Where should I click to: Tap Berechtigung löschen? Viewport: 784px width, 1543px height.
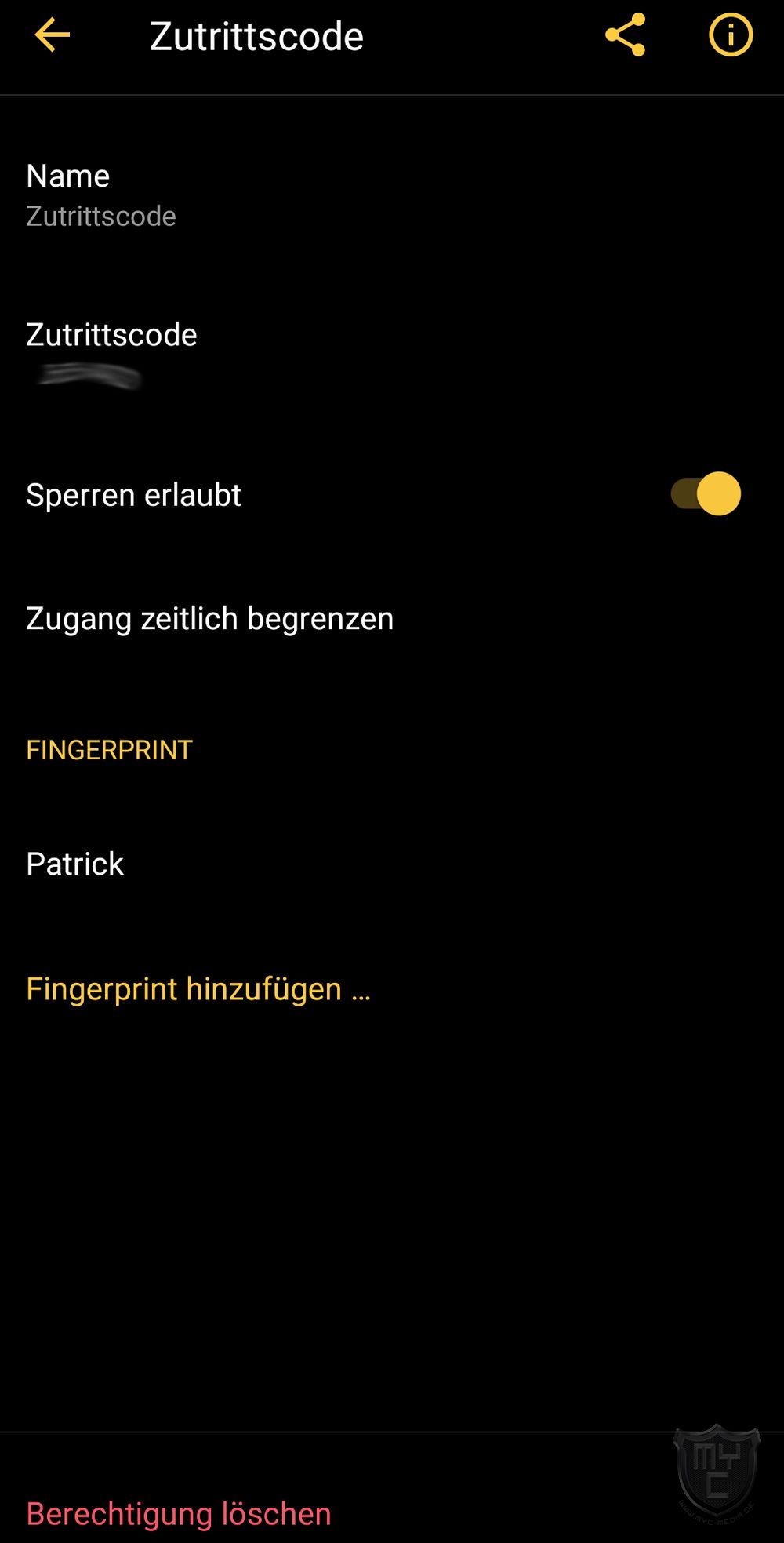(179, 1513)
